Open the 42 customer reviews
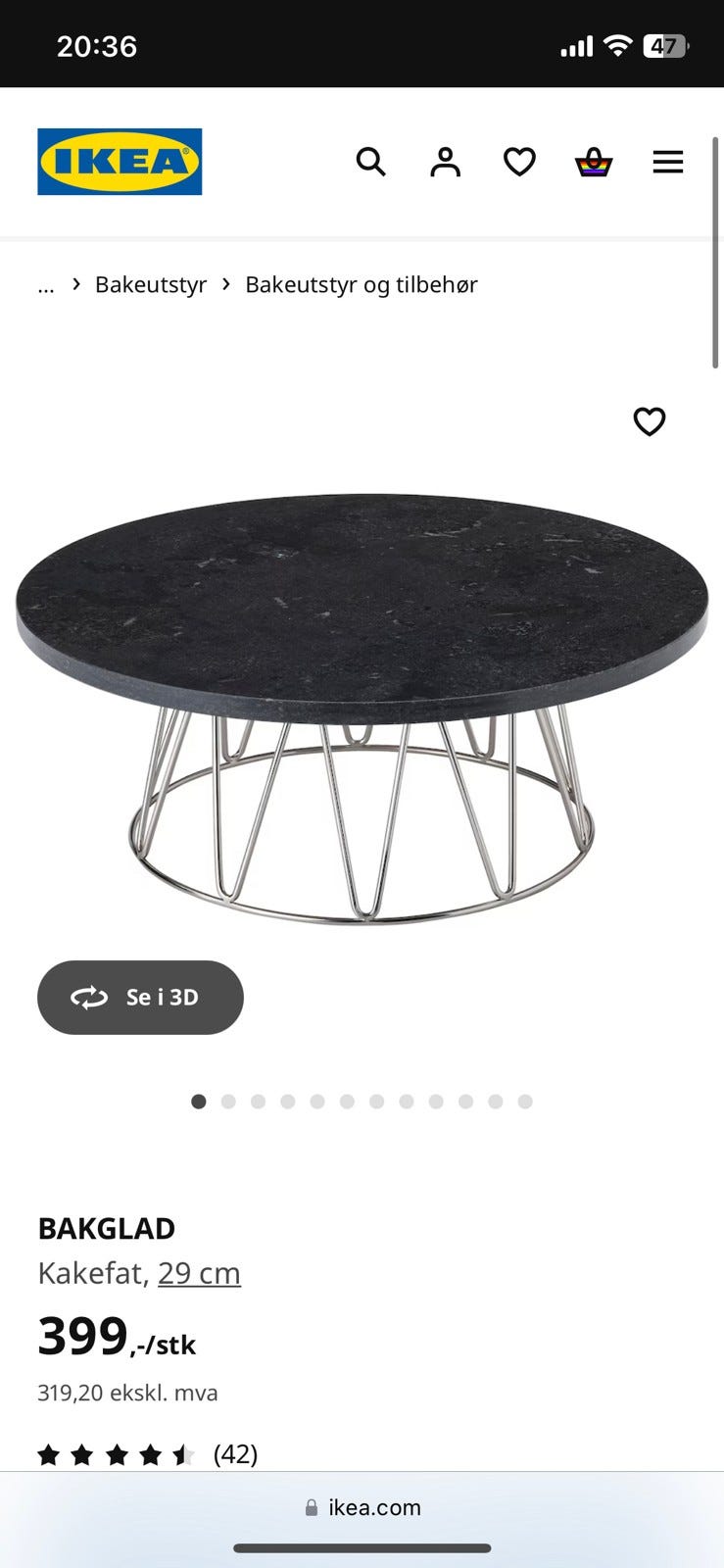This screenshot has height=1568, width=724. [x=235, y=1454]
